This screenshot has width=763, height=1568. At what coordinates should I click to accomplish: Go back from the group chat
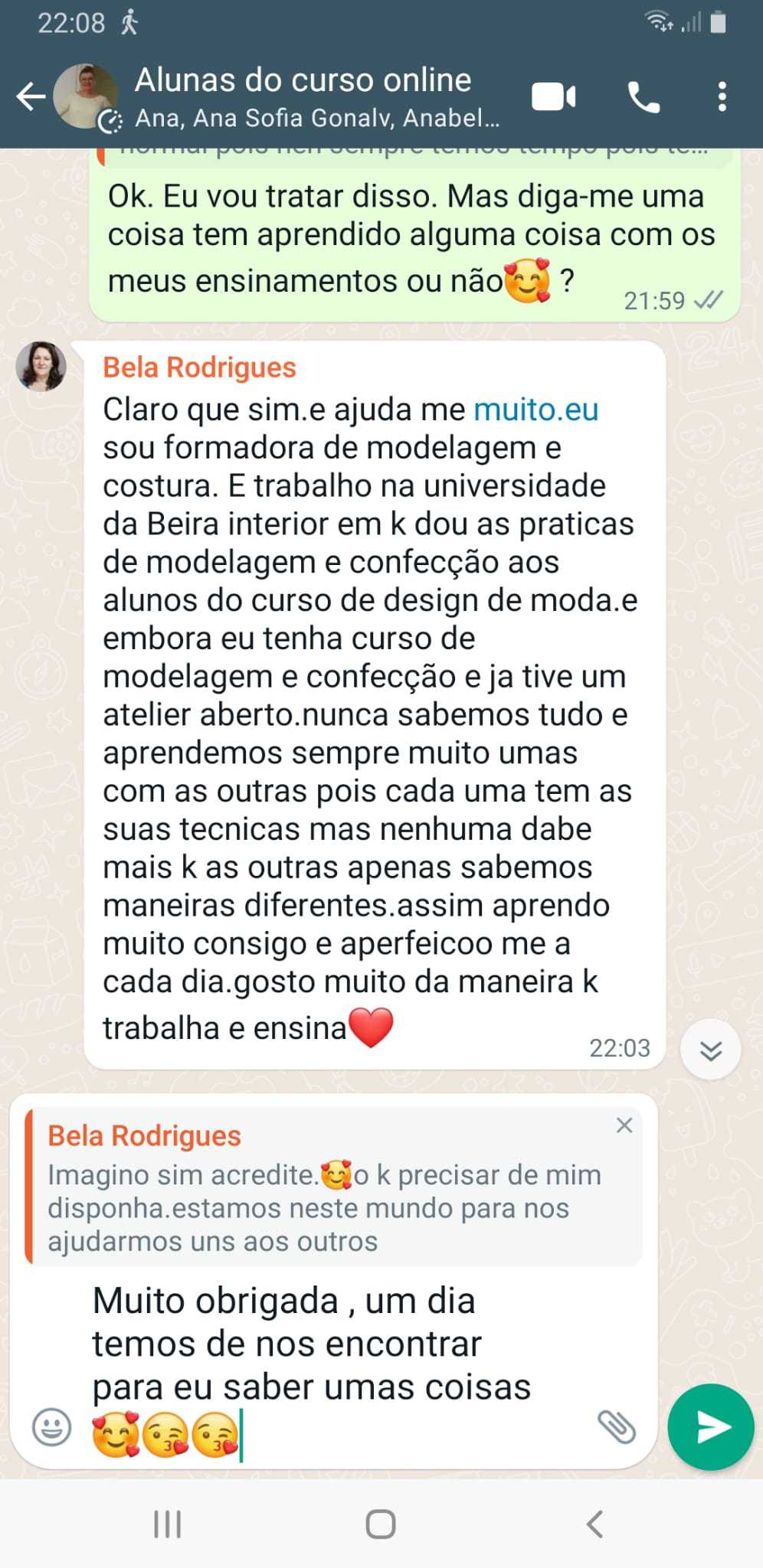pos(31,97)
